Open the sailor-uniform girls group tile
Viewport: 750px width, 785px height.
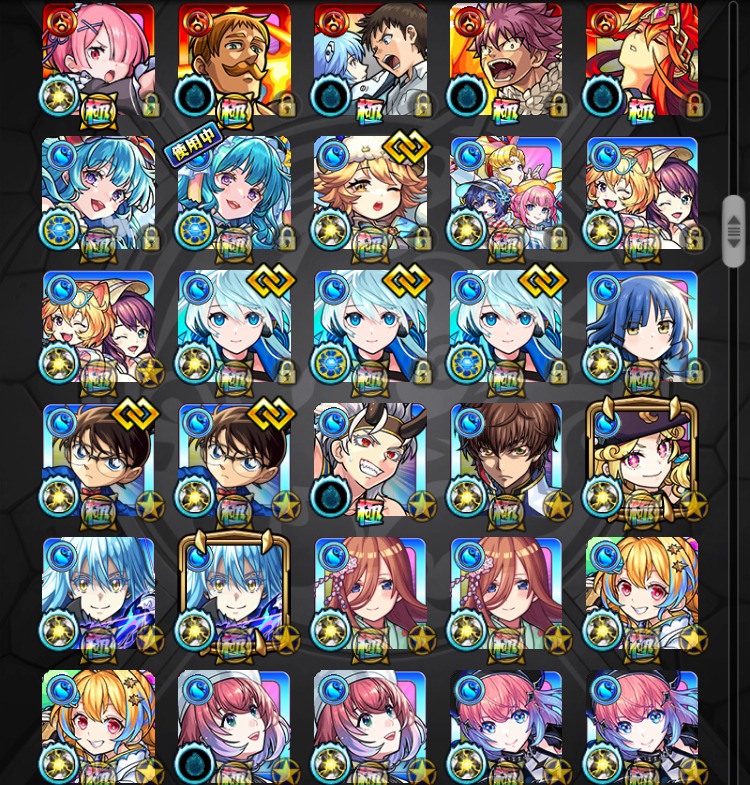pyautogui.click(x=506, y=194)
